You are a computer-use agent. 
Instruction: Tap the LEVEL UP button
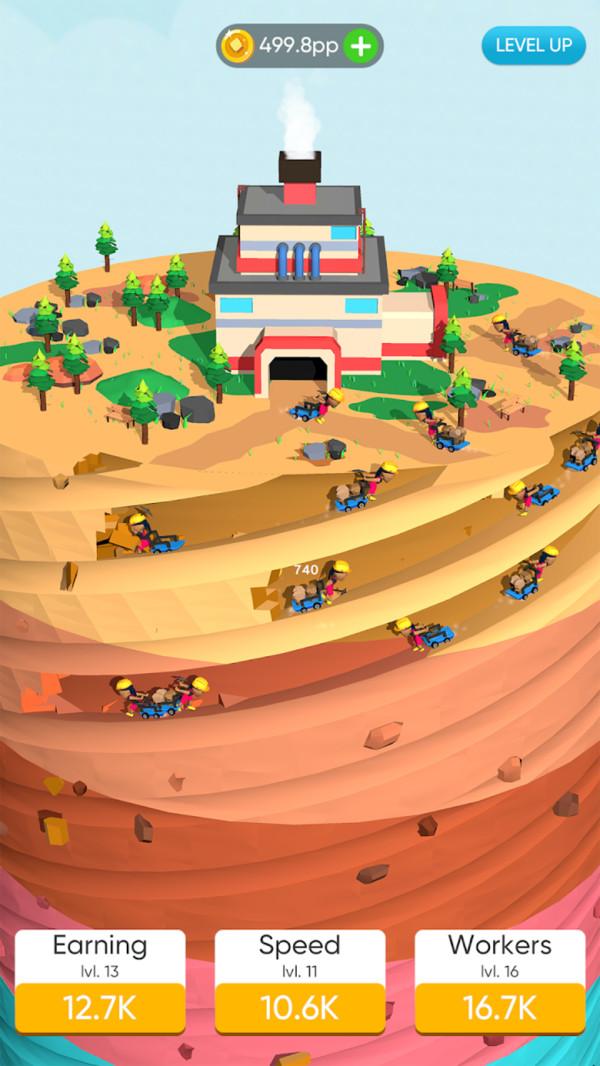[x=533, y=45]
